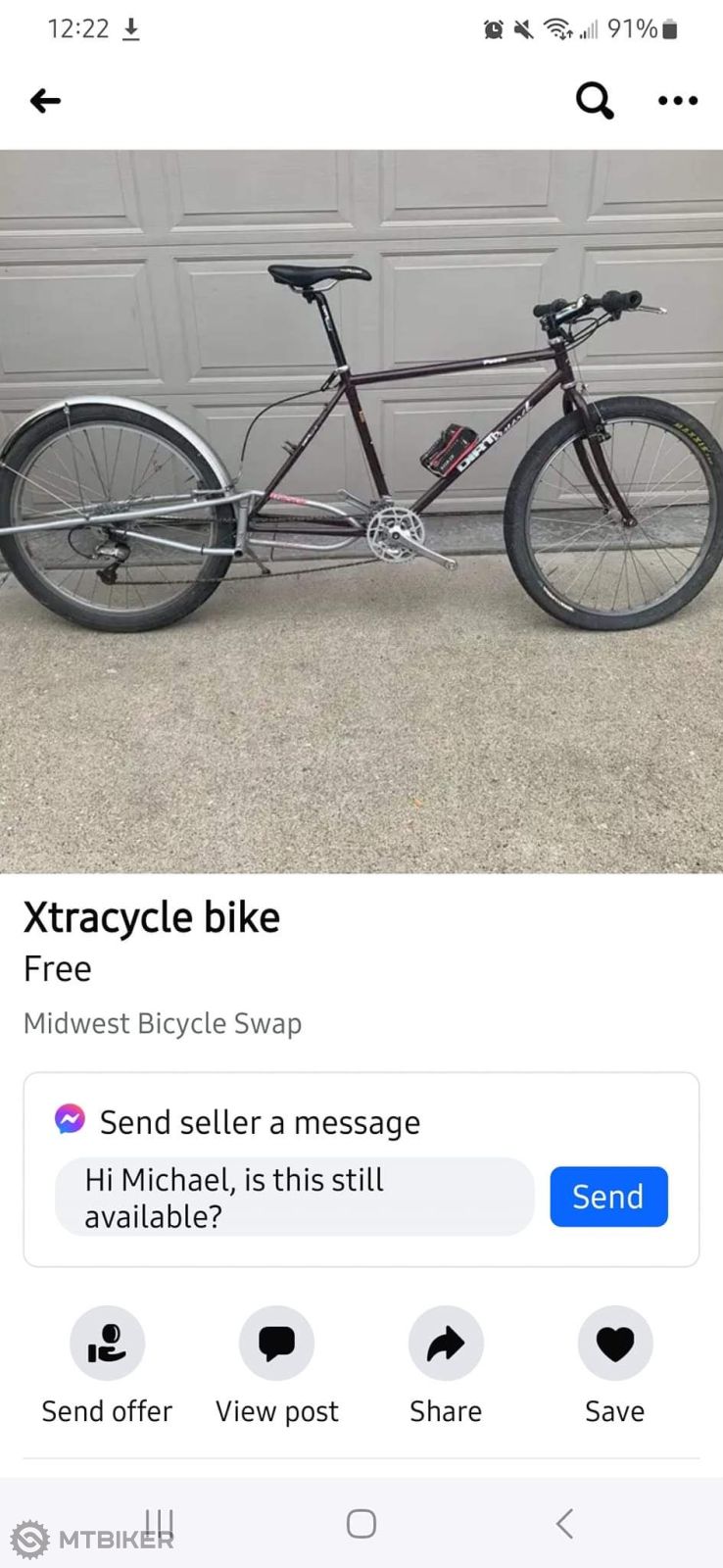The width and height of the screenshot is (723, 1568).
Task: Open the Xtracycle bike listing photo
Action: 361,510
